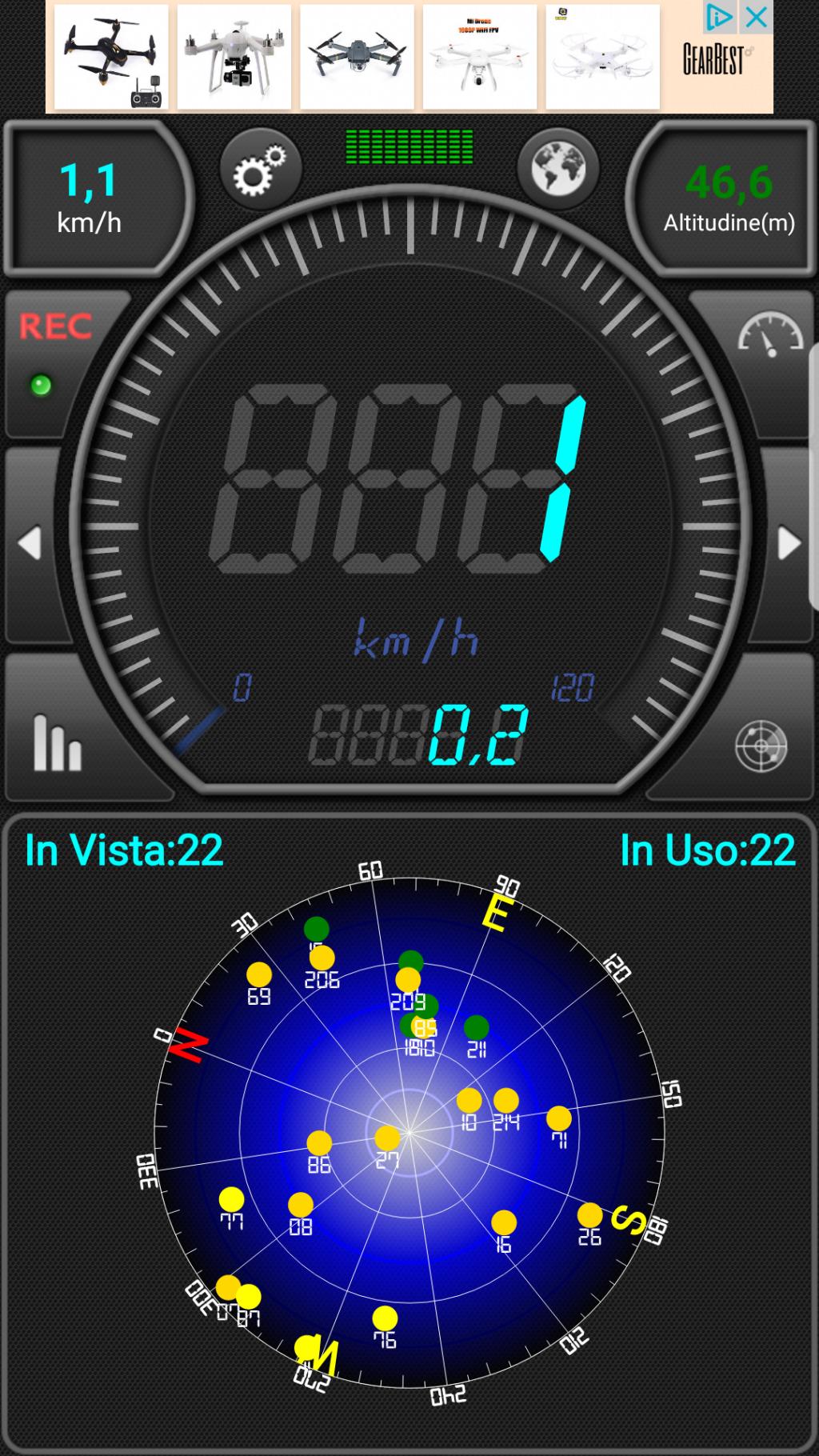This screenshot has height=1456, width=819.
Task: Go to the previous screen with left arrow
Action: tap(30, 544)
